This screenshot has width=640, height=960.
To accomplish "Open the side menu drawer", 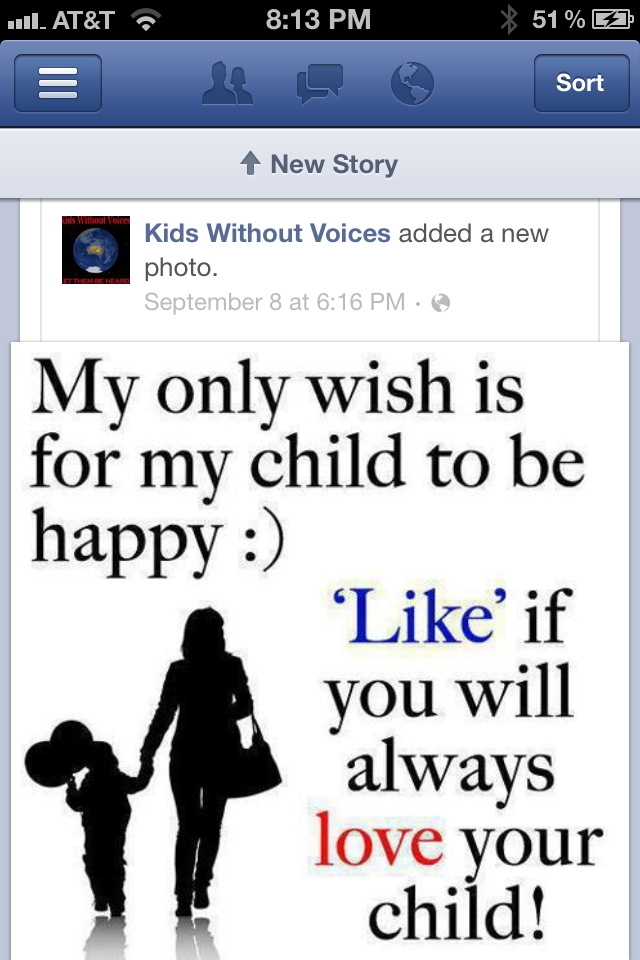I will click(58, 83).
